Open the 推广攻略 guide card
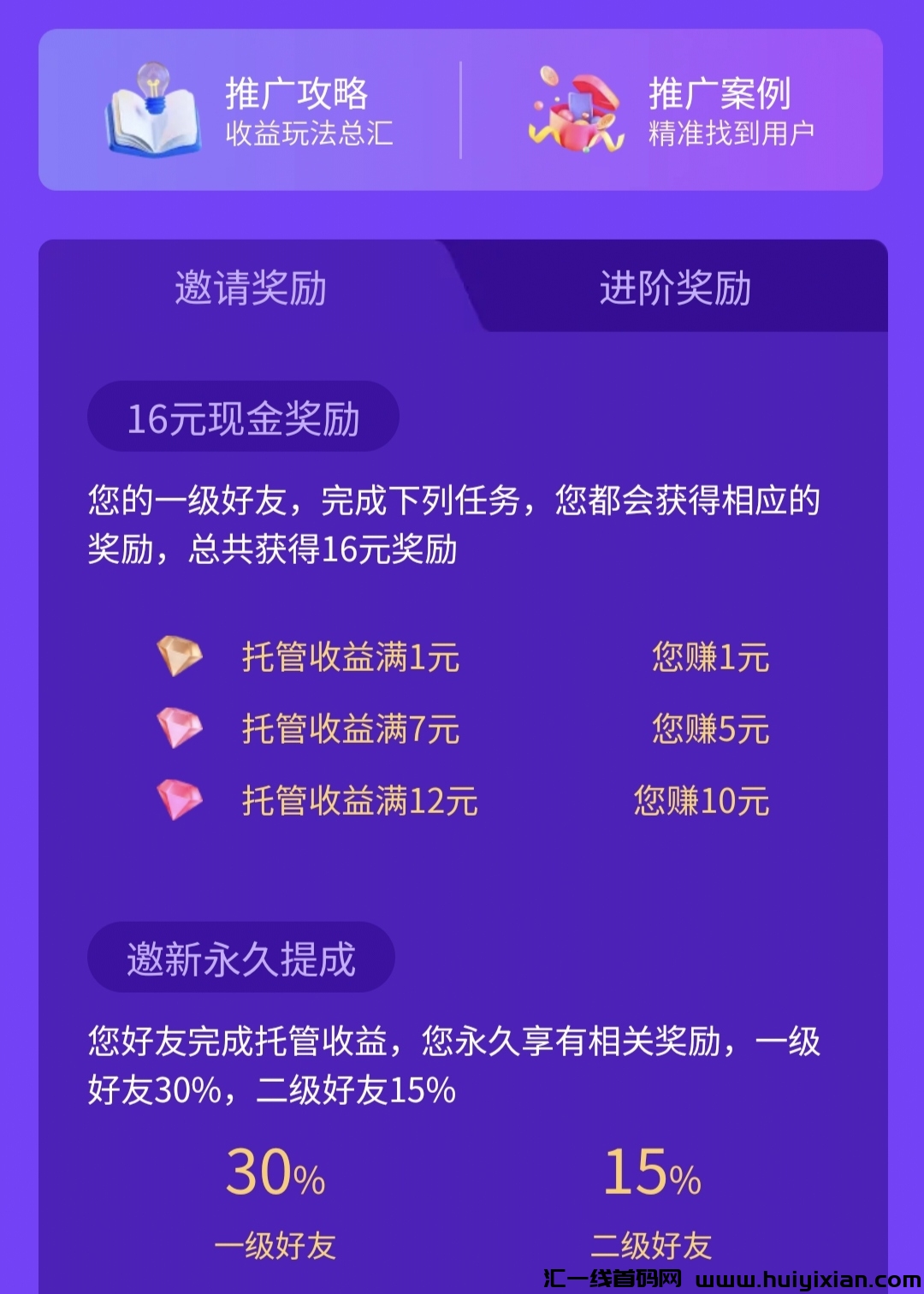 click(x=250, y=110)
